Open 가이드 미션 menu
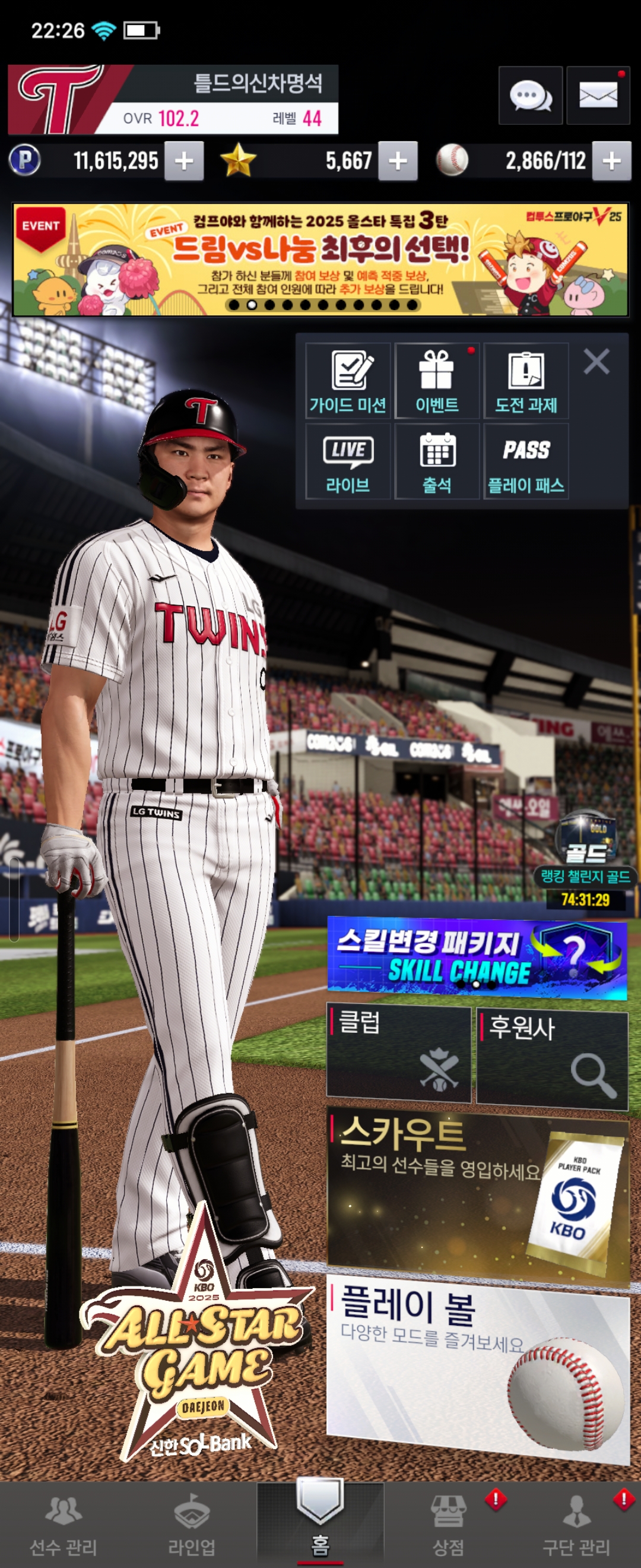The image size is (641, 1568). click(348, 381)
